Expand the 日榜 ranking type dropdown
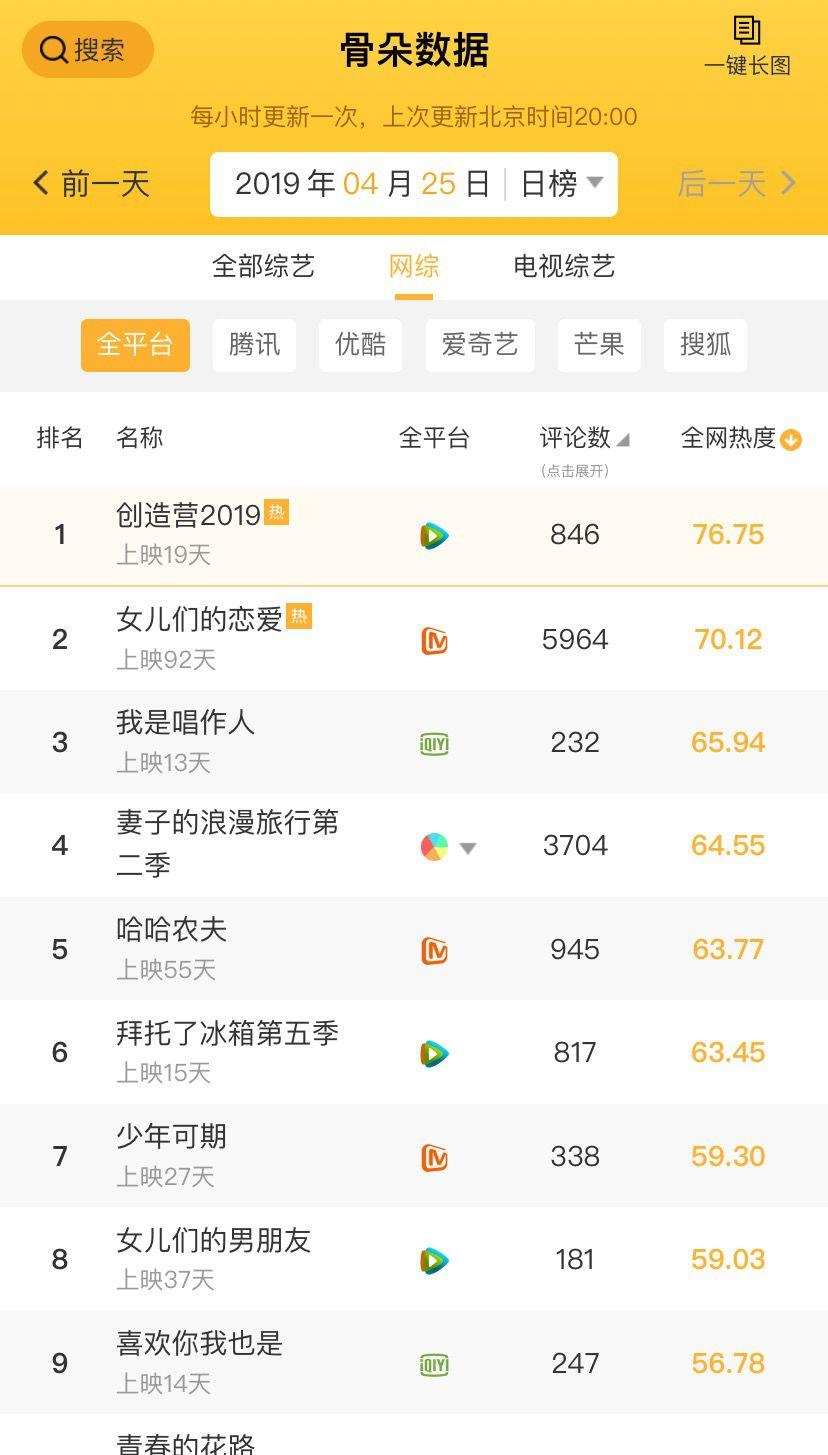 (561, 184)
